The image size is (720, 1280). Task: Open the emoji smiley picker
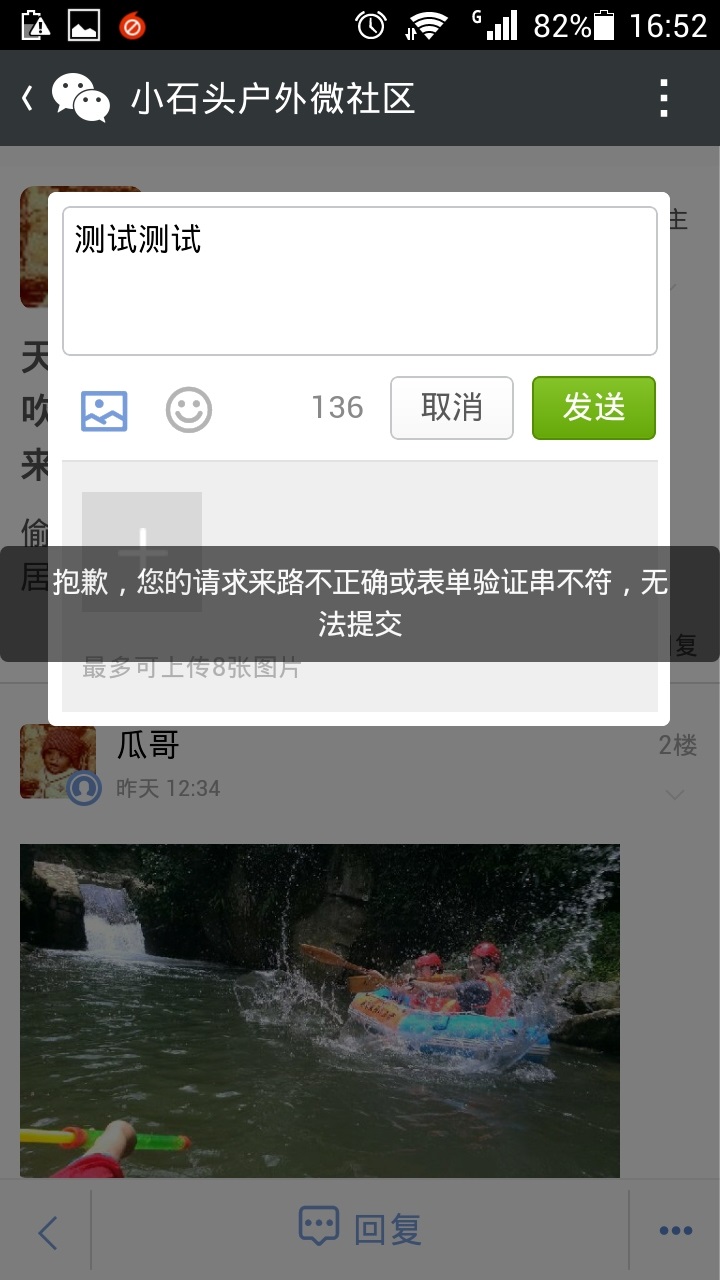click(x=188, y=409)
